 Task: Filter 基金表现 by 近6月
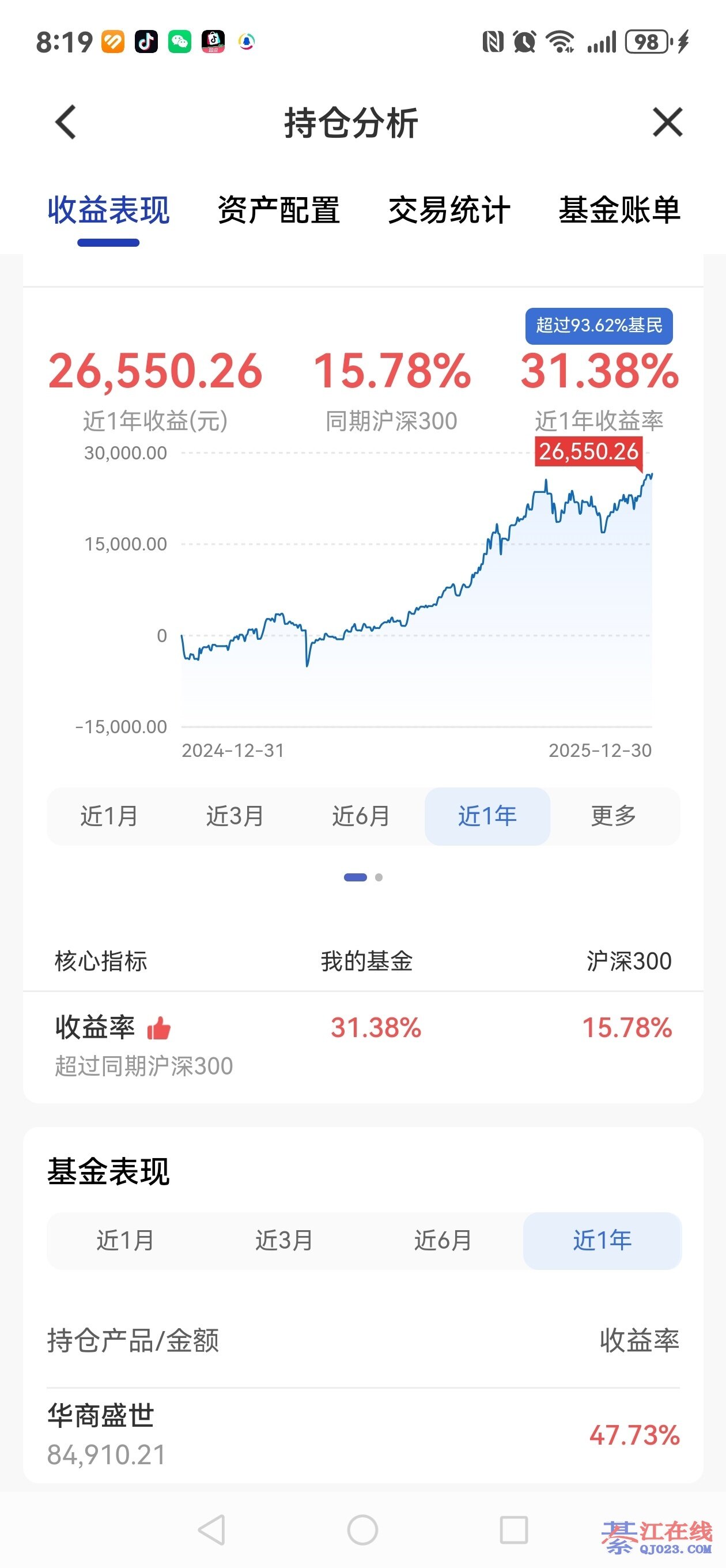(x=443, y=1241)
